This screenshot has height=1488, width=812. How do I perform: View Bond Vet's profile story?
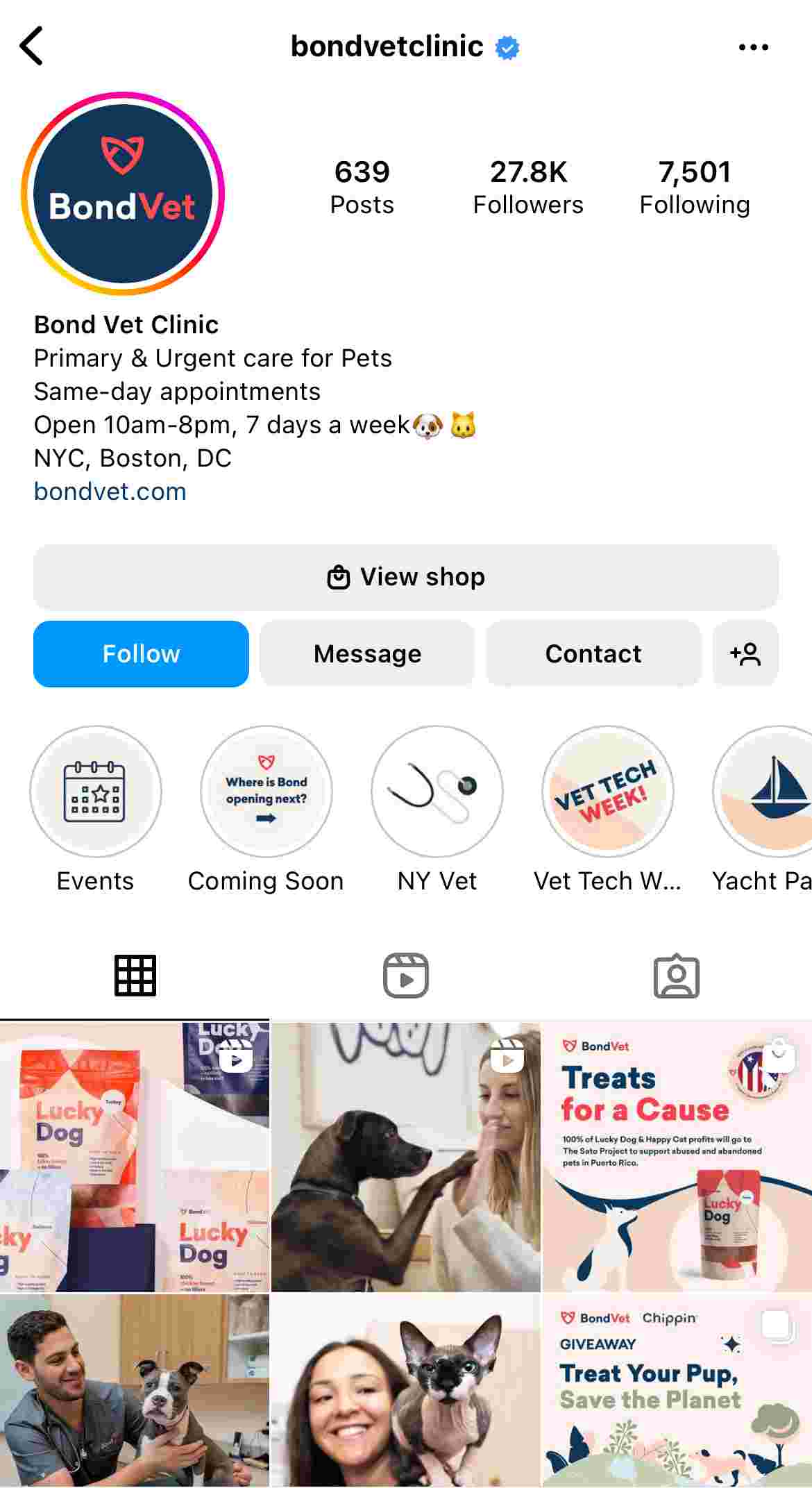[123, 194]
